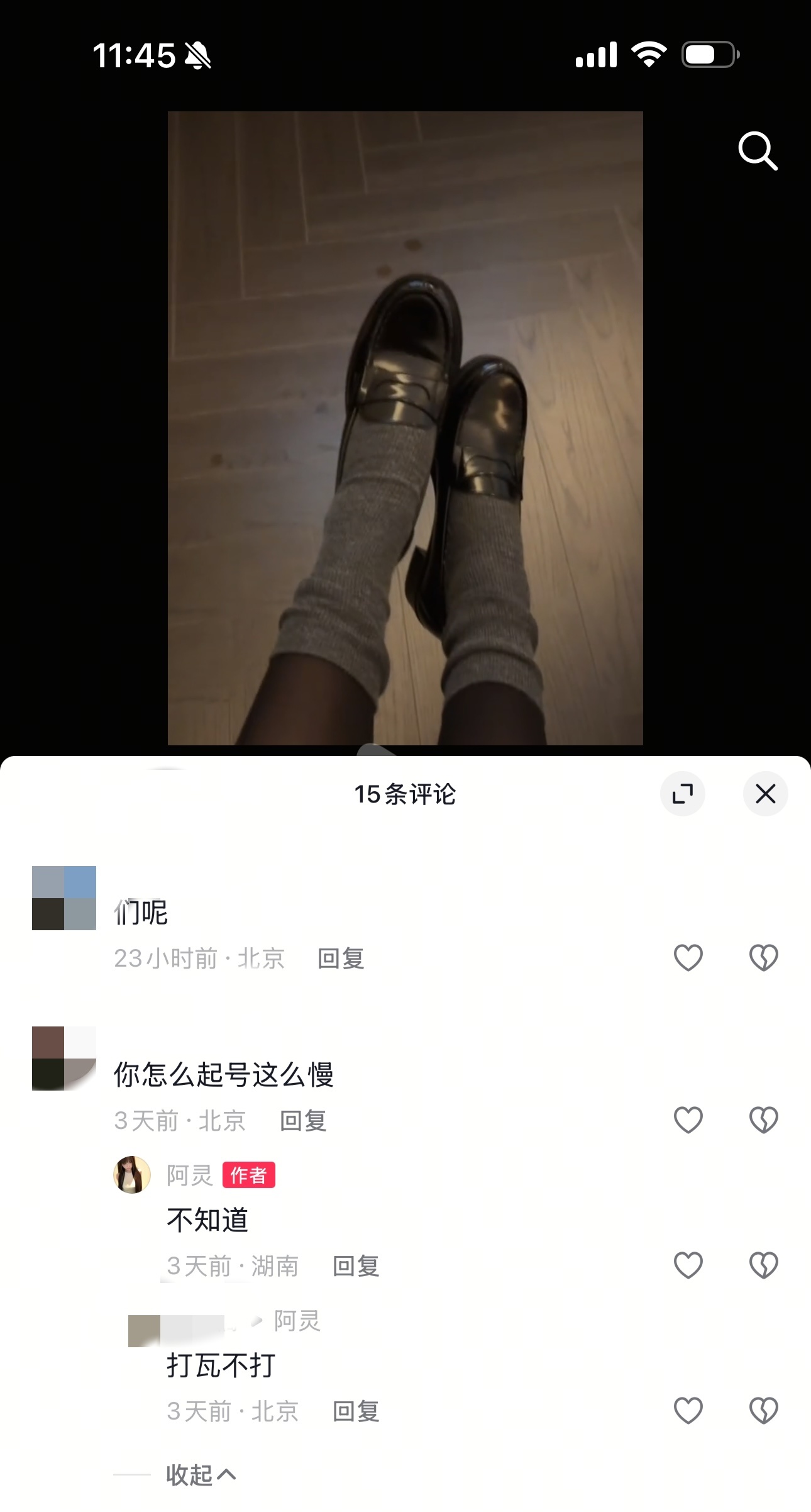Dislike the comment '你怎么起号这么慢'
This screenshot has width=811, height=1512.
(763, 1120)
